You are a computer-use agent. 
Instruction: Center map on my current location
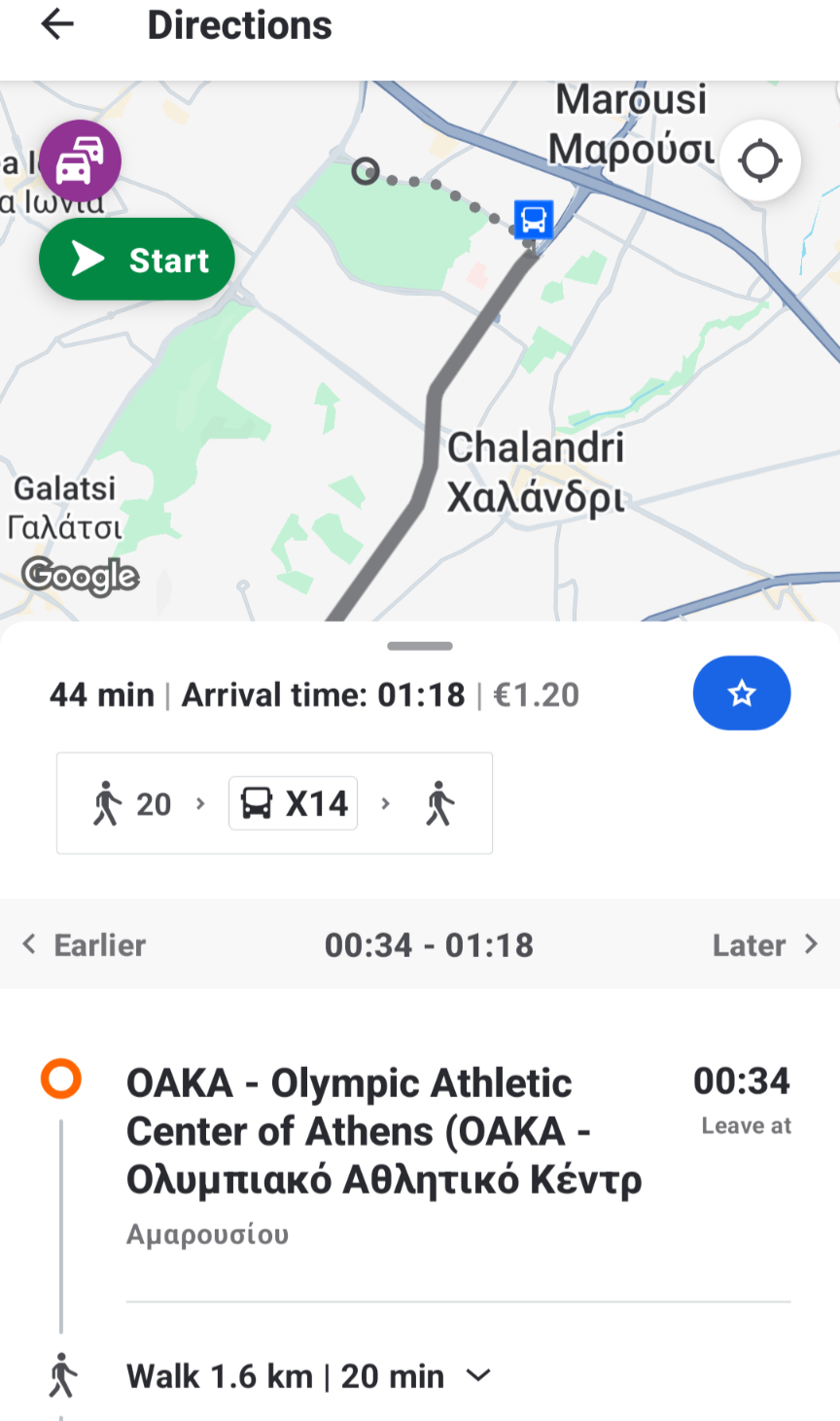point(760,160)
